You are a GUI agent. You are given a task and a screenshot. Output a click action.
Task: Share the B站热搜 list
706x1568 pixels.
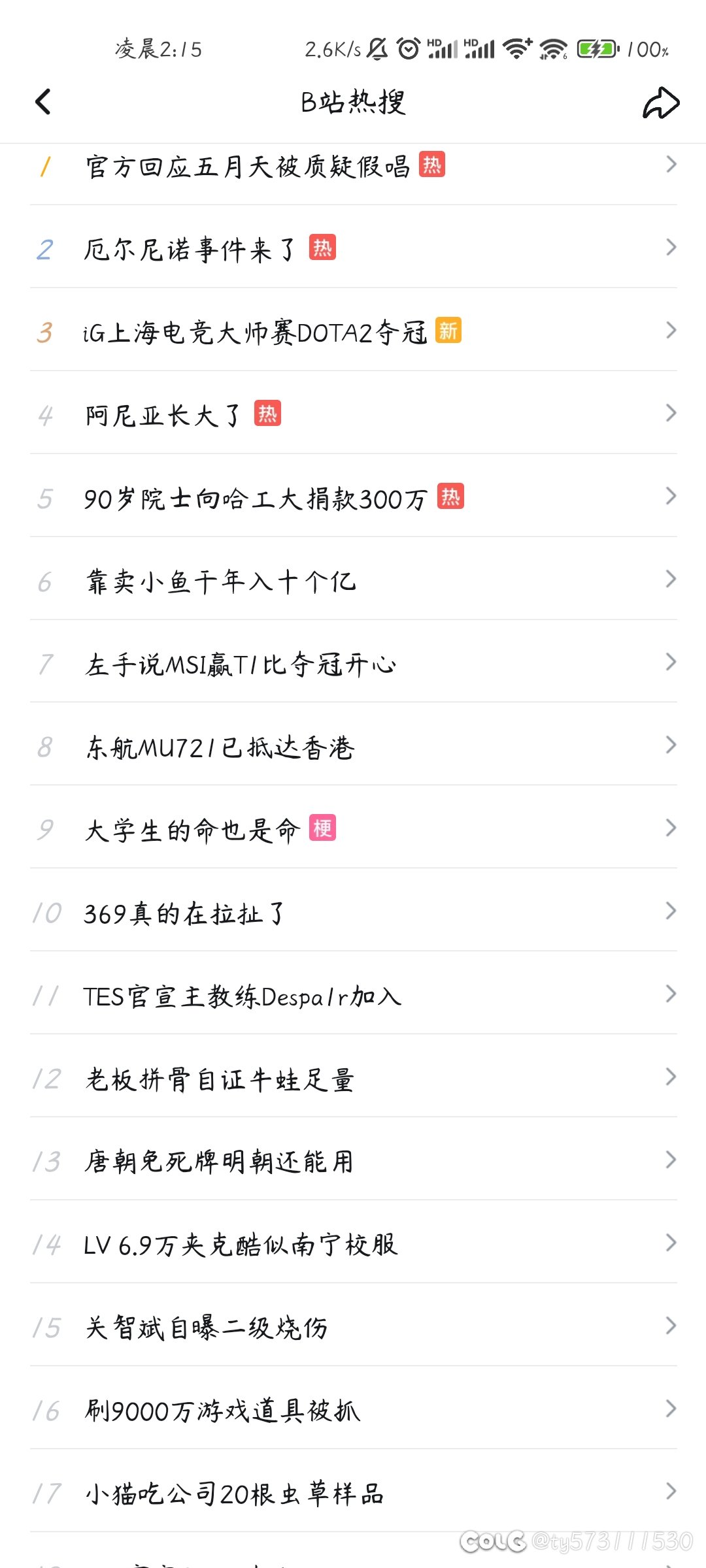(x=661, y=103)
